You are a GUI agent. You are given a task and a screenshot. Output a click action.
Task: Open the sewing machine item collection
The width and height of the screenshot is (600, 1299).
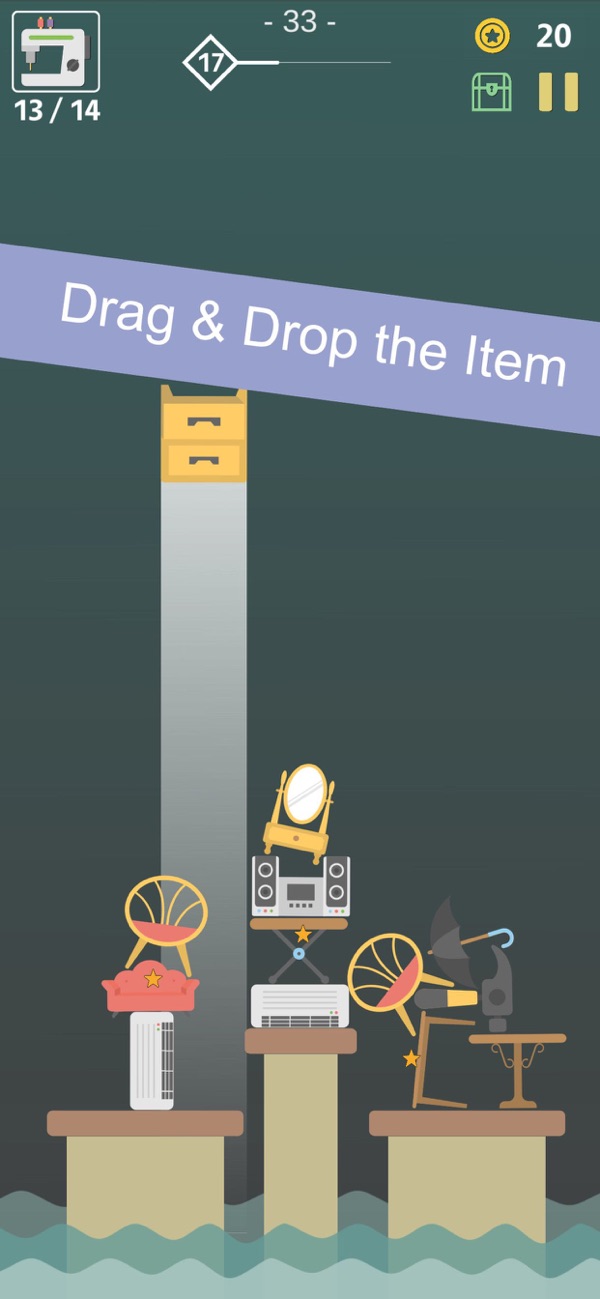click(x=56, y=52)
